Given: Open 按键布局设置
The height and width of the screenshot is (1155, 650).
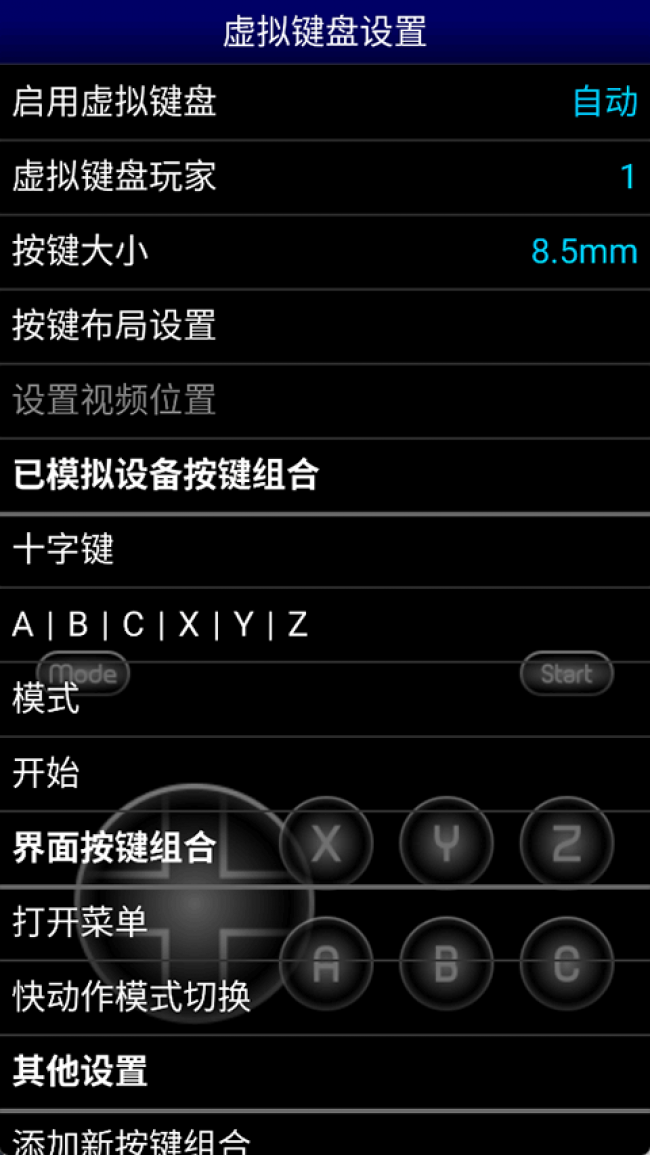Looking at the screenshot, I should click(x=325, y=326).
